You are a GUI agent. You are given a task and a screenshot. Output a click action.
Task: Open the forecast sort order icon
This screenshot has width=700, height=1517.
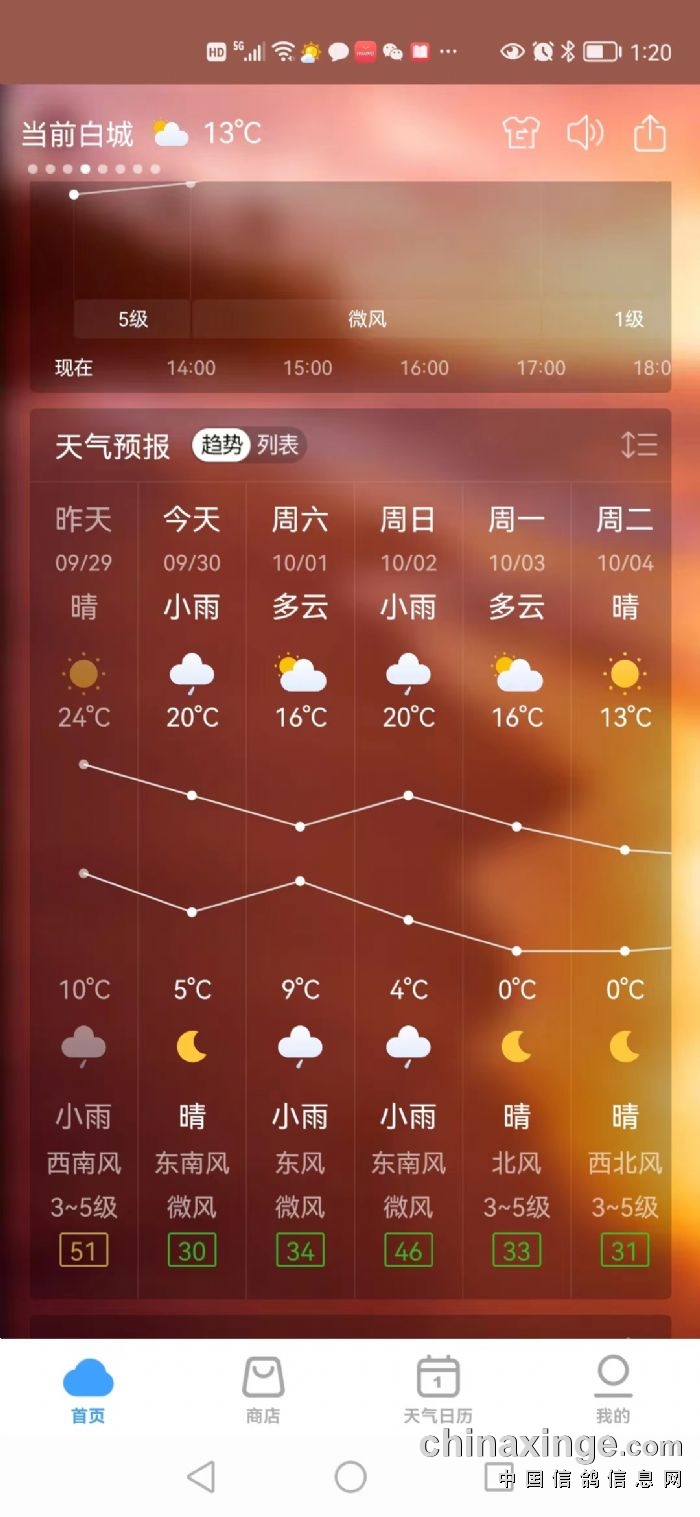point(638,445)
